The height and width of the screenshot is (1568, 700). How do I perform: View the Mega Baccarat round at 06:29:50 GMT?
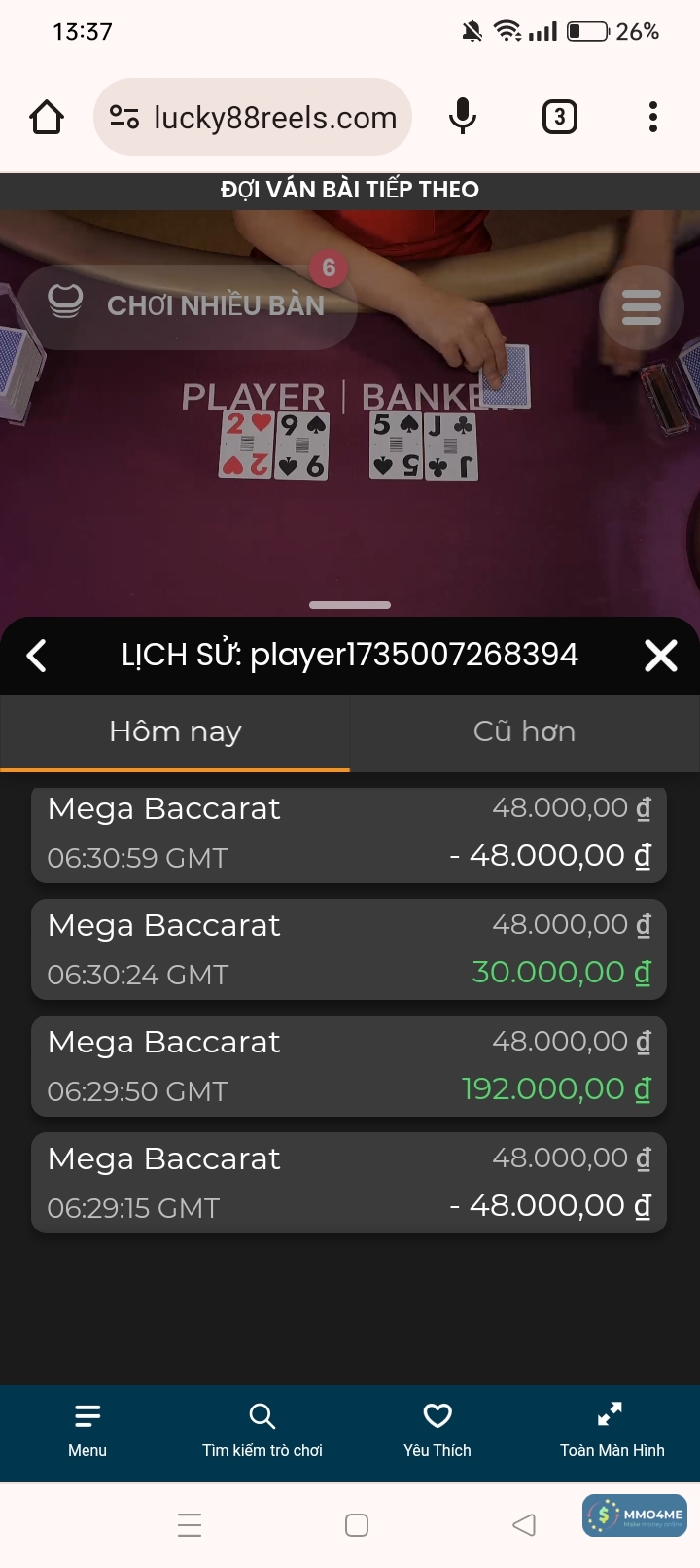point(349,1066)
